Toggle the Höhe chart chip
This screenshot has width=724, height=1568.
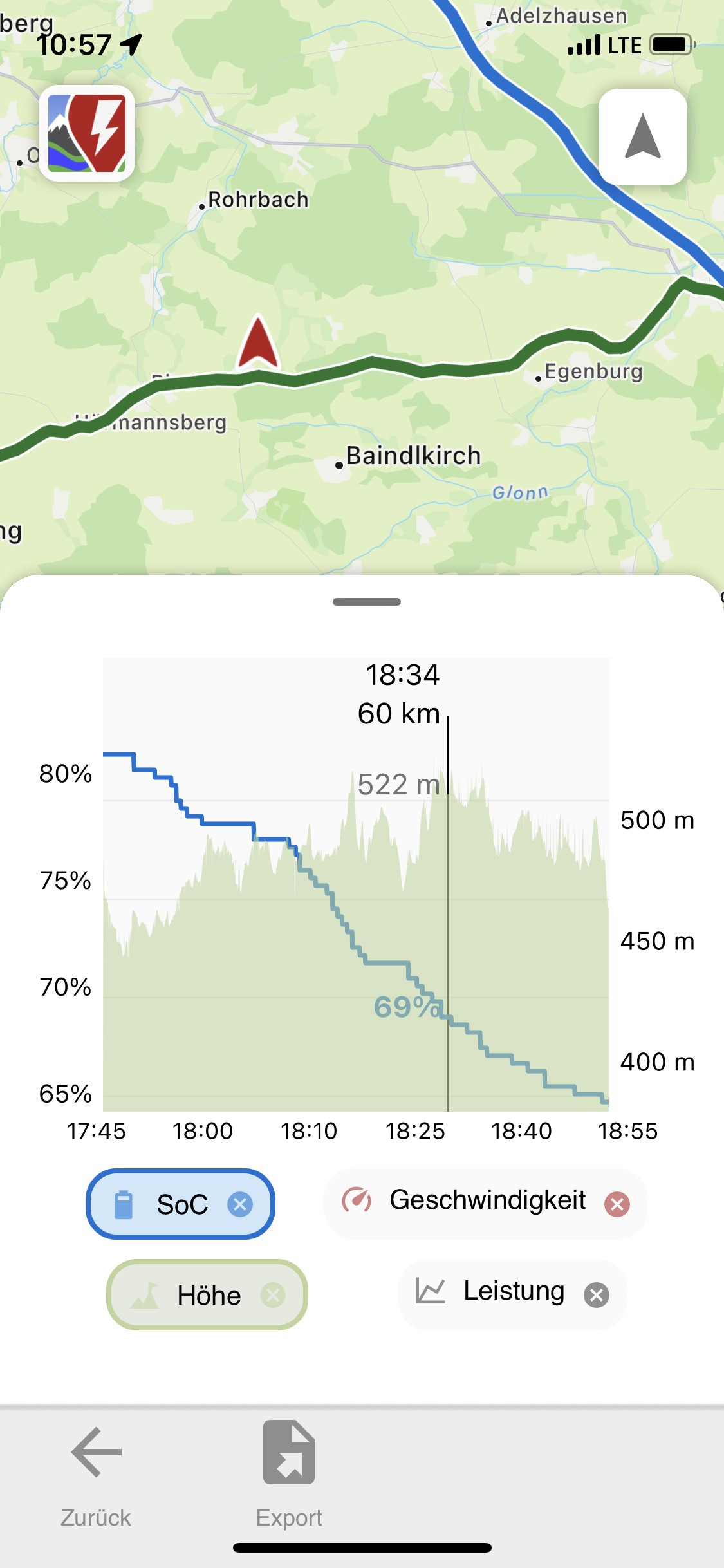pos(207,1294)
